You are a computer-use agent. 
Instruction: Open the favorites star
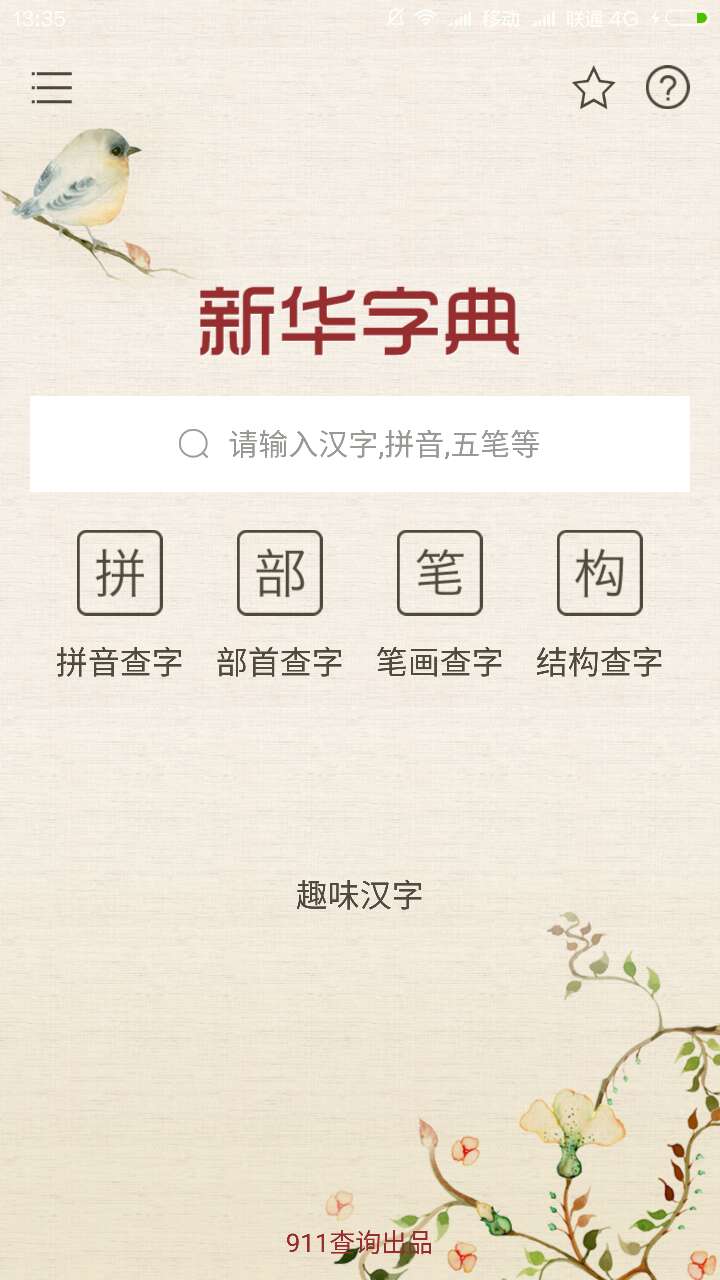593,88
